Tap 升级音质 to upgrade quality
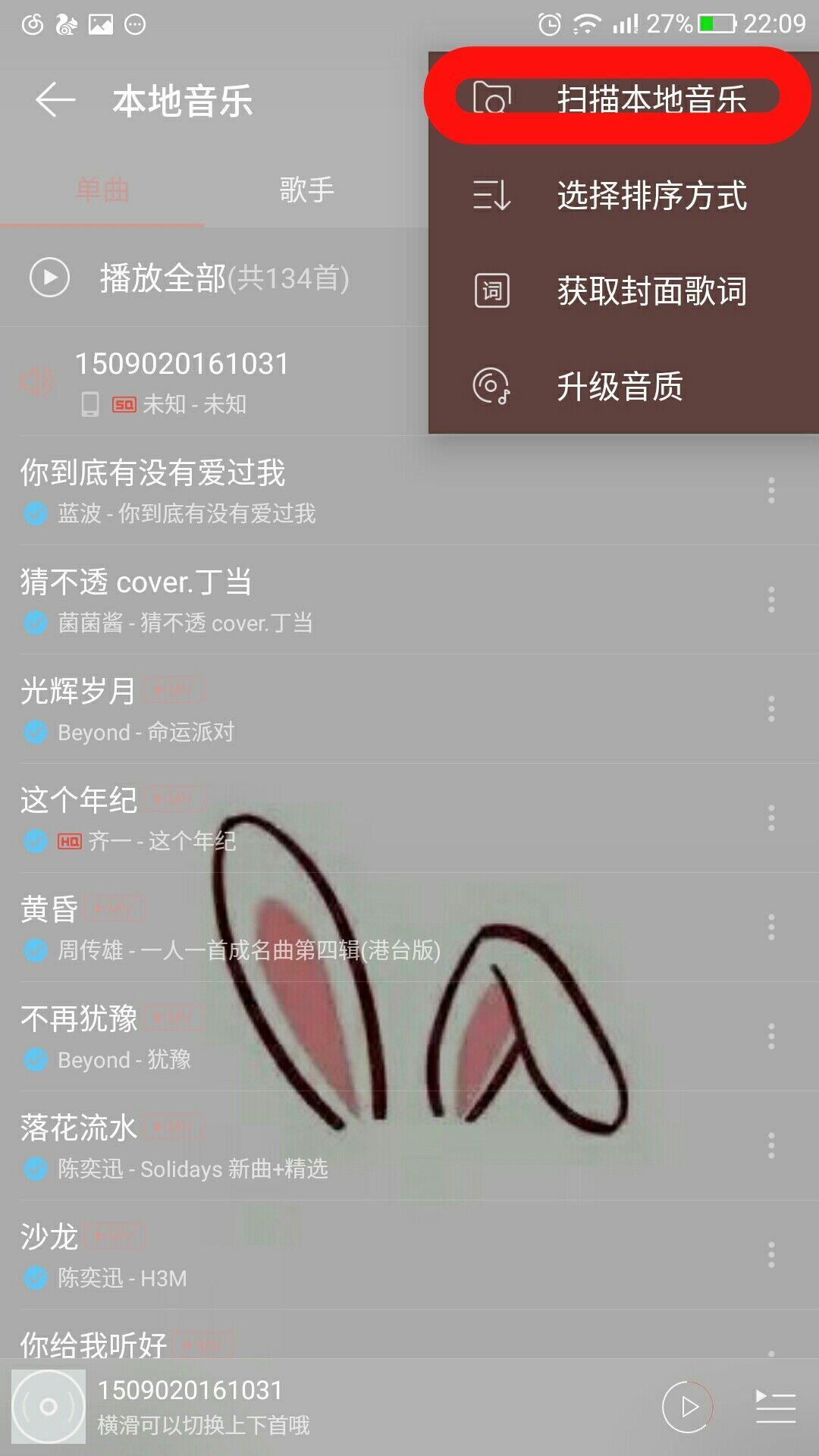819x1456 pixels. click(618, 387)
